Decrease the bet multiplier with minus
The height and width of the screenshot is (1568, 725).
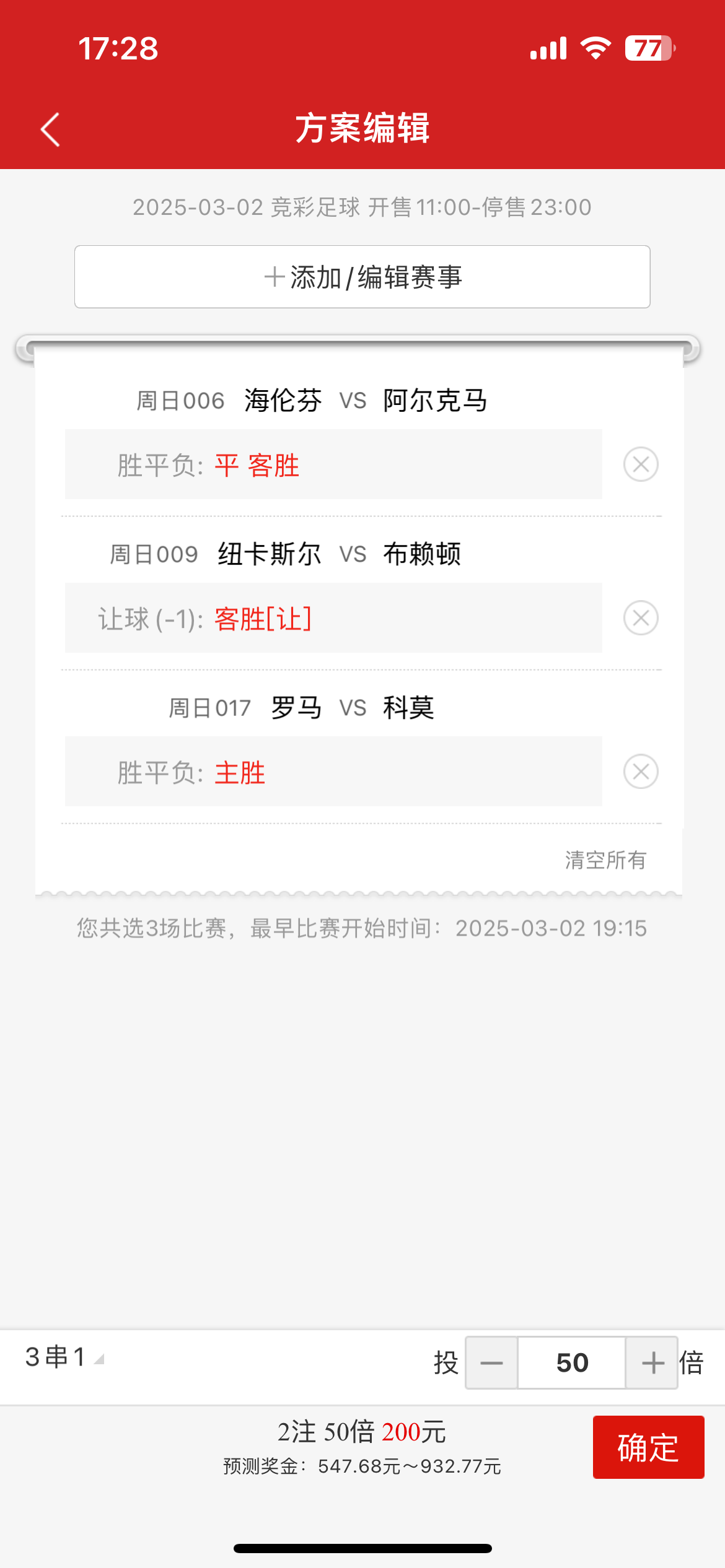pos(492,1363)
